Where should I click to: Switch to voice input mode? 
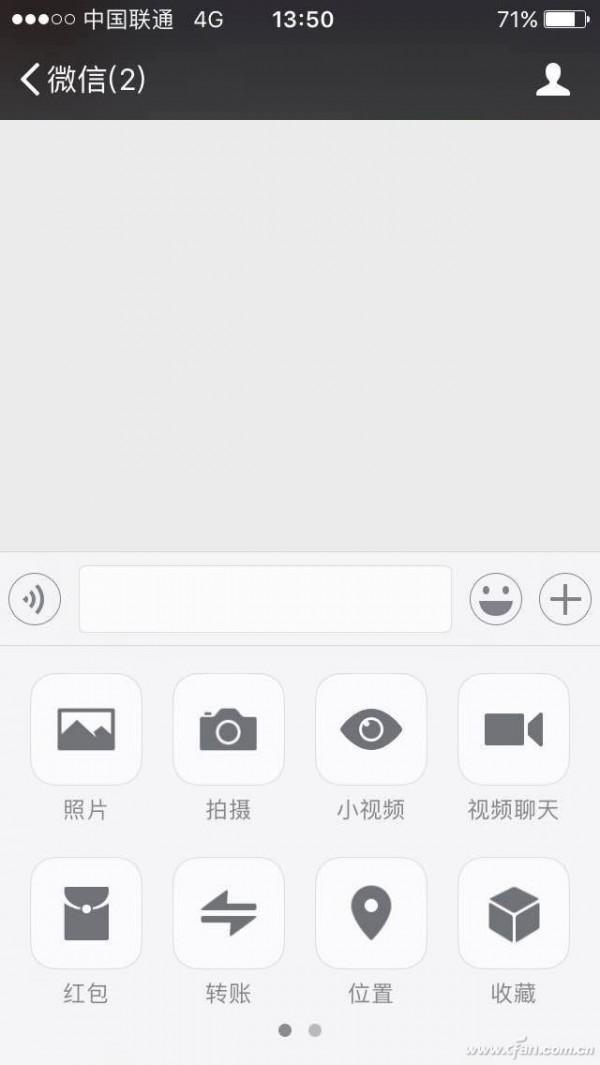pyautogui.click(x=35, y=599)
